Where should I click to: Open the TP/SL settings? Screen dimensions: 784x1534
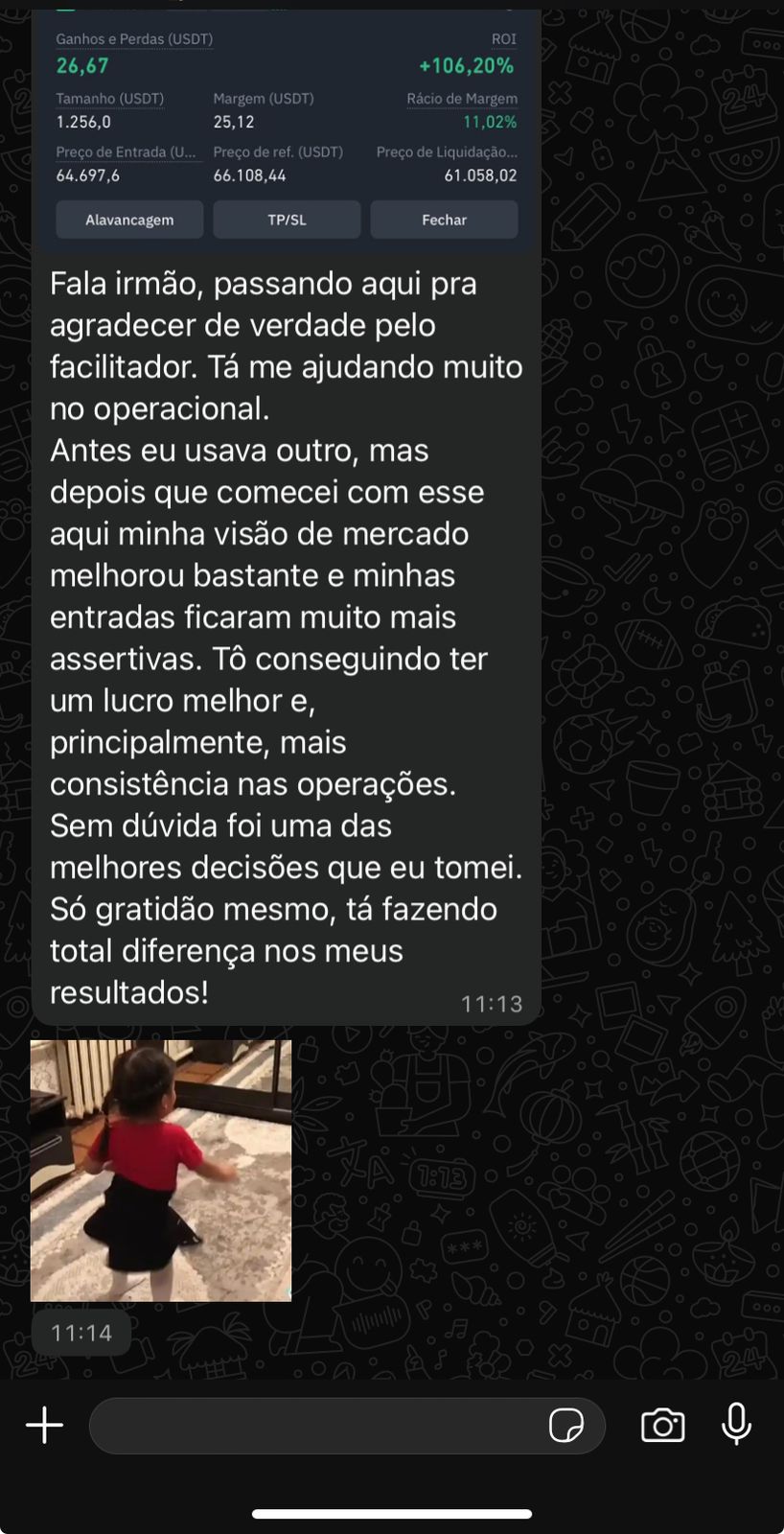point(287,220)
